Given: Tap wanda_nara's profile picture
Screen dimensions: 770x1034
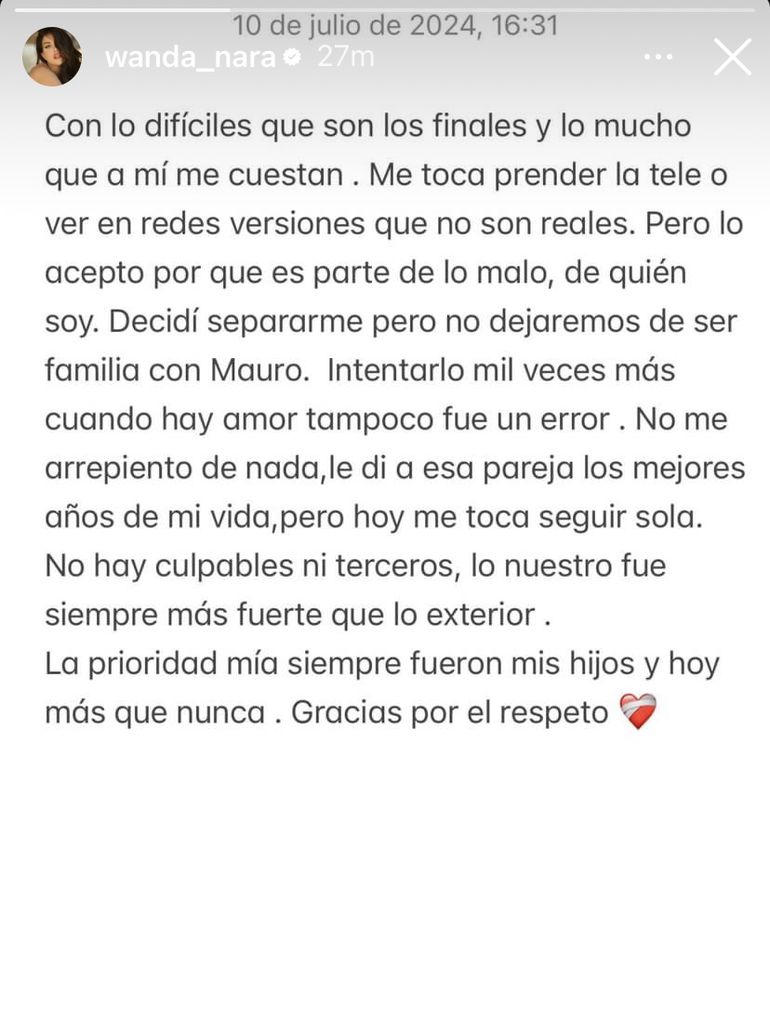Looking at the screenshot, I should 52,57.
